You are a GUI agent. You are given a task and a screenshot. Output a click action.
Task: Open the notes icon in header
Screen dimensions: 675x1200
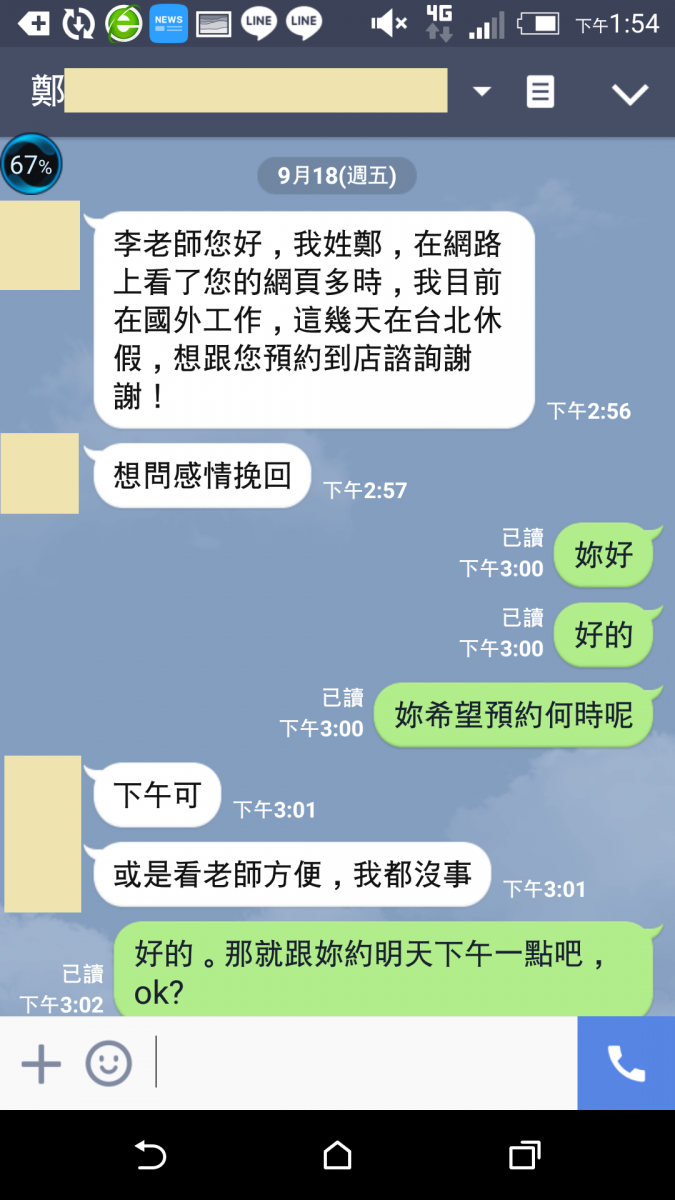[540, 92]
